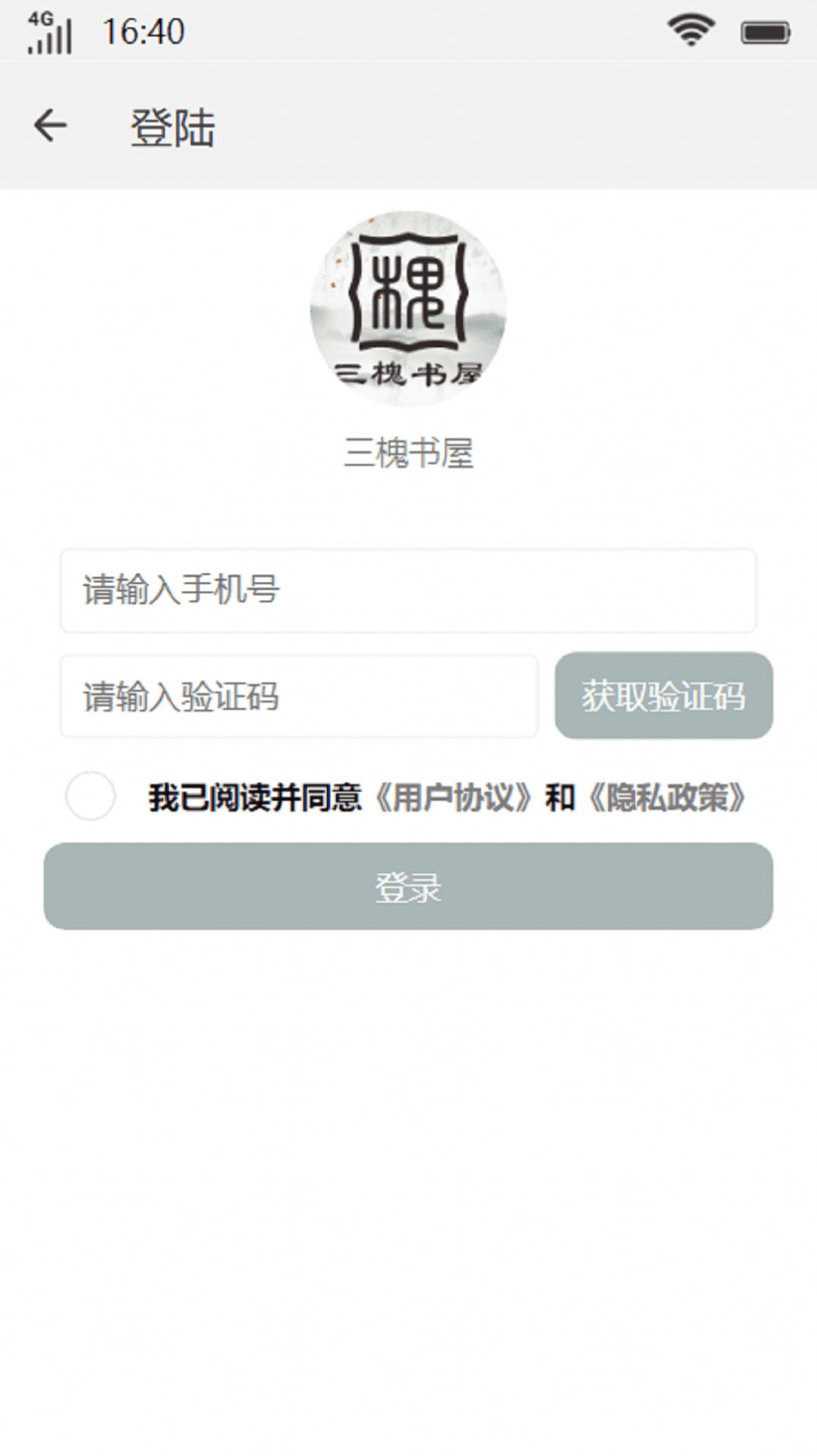817x1456 pixels.
Task: Check the agreement consent circle
Action: (x=90, y=796)
